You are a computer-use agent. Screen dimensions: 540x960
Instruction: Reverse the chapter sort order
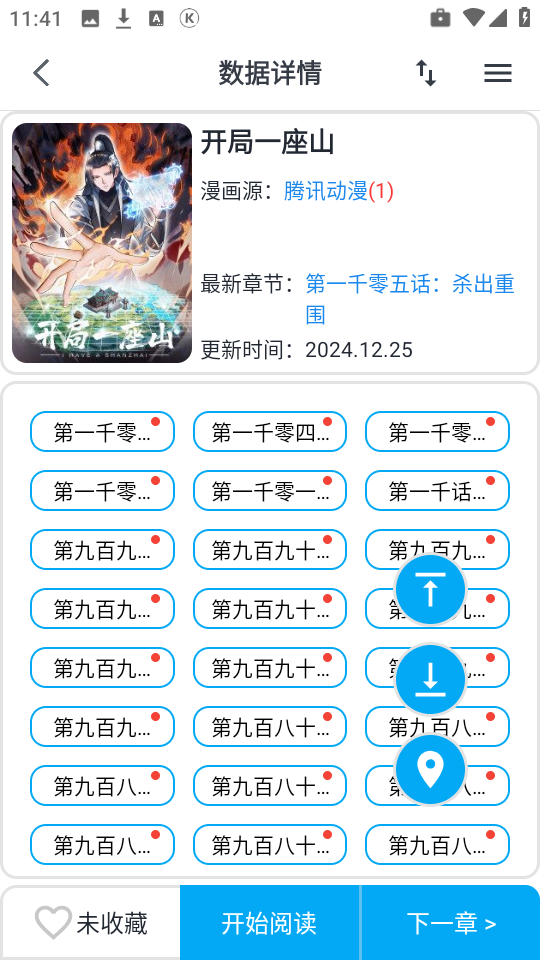[x=426, y=73]
